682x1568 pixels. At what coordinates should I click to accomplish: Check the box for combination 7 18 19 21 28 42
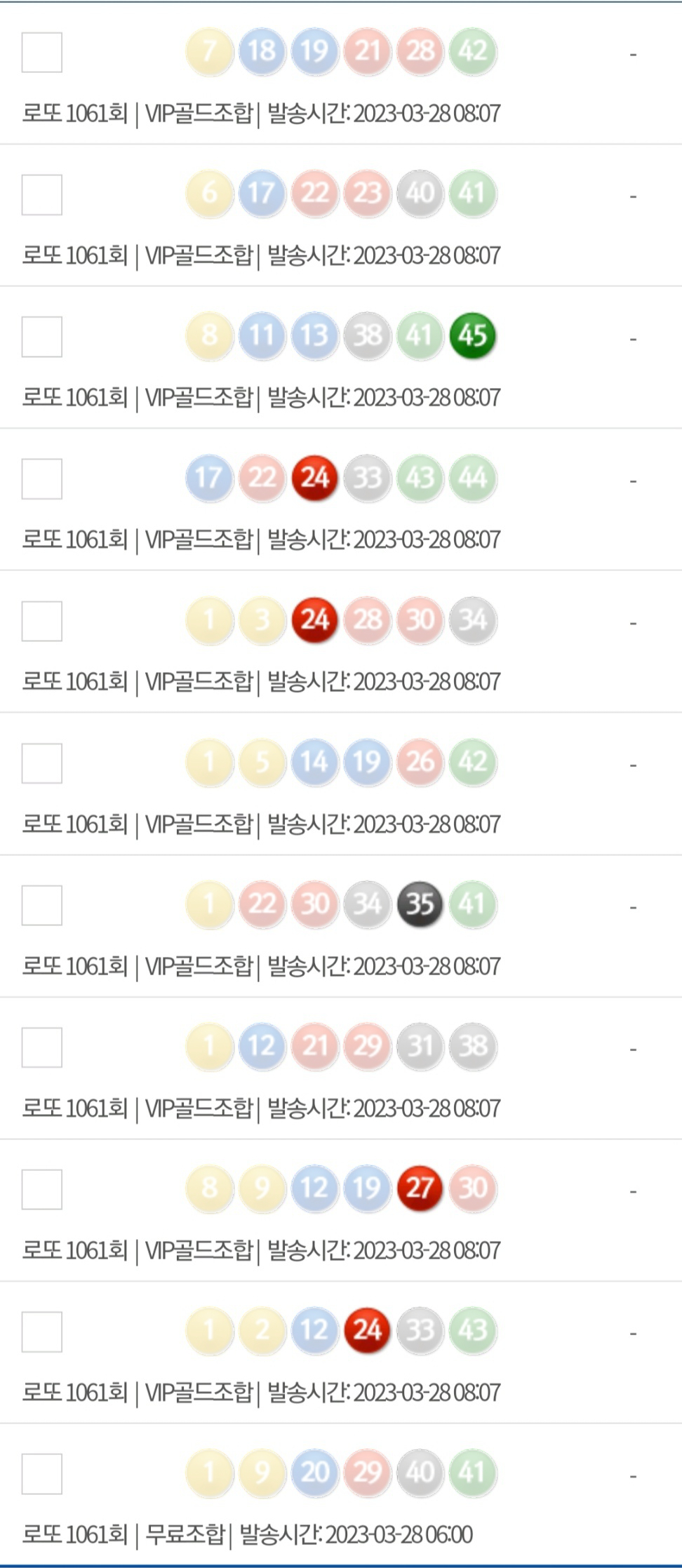pyautogui.click(x=42, y=53)
